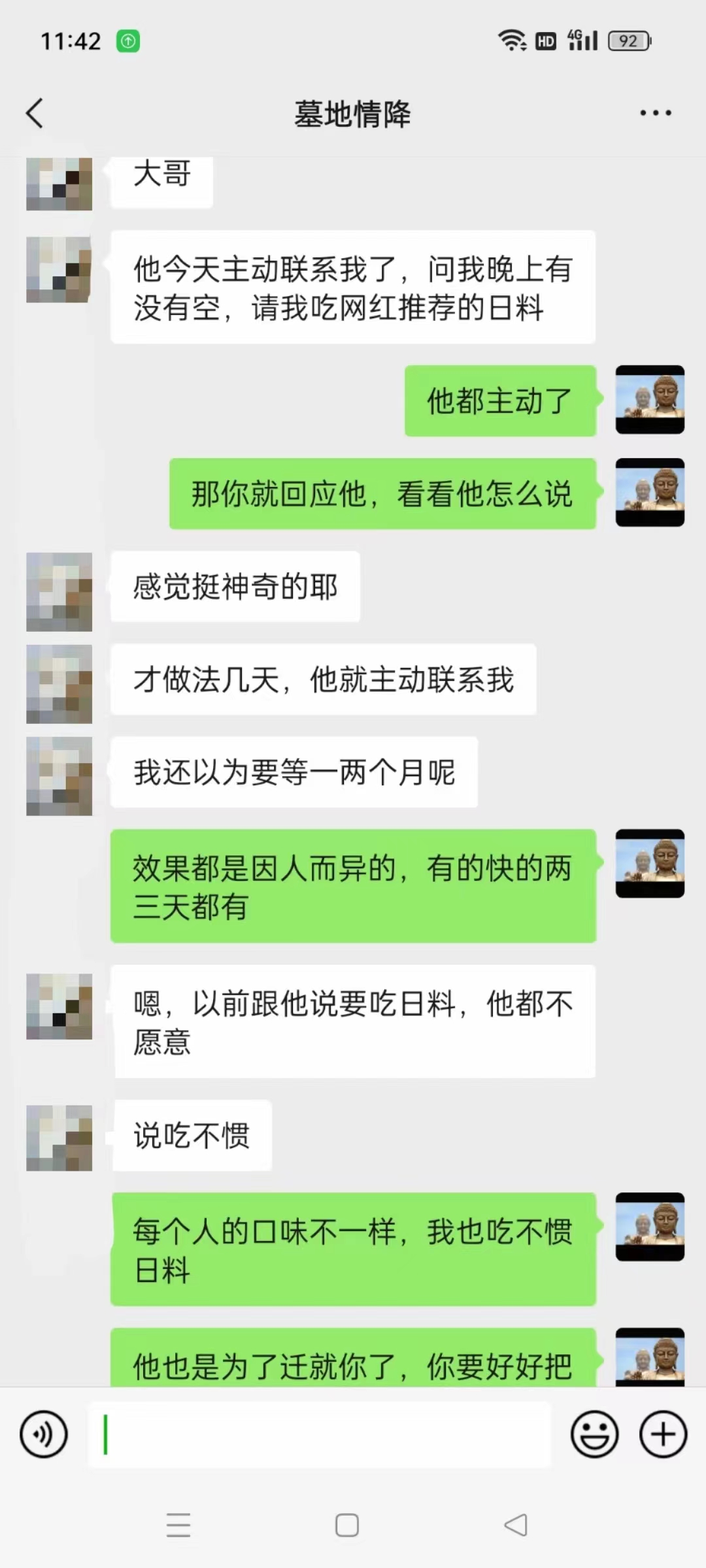Image resolution: width=706 pixels, height=1568 pixels.
Task: Open the emoji sticker panel
Action: [594, 1434]
